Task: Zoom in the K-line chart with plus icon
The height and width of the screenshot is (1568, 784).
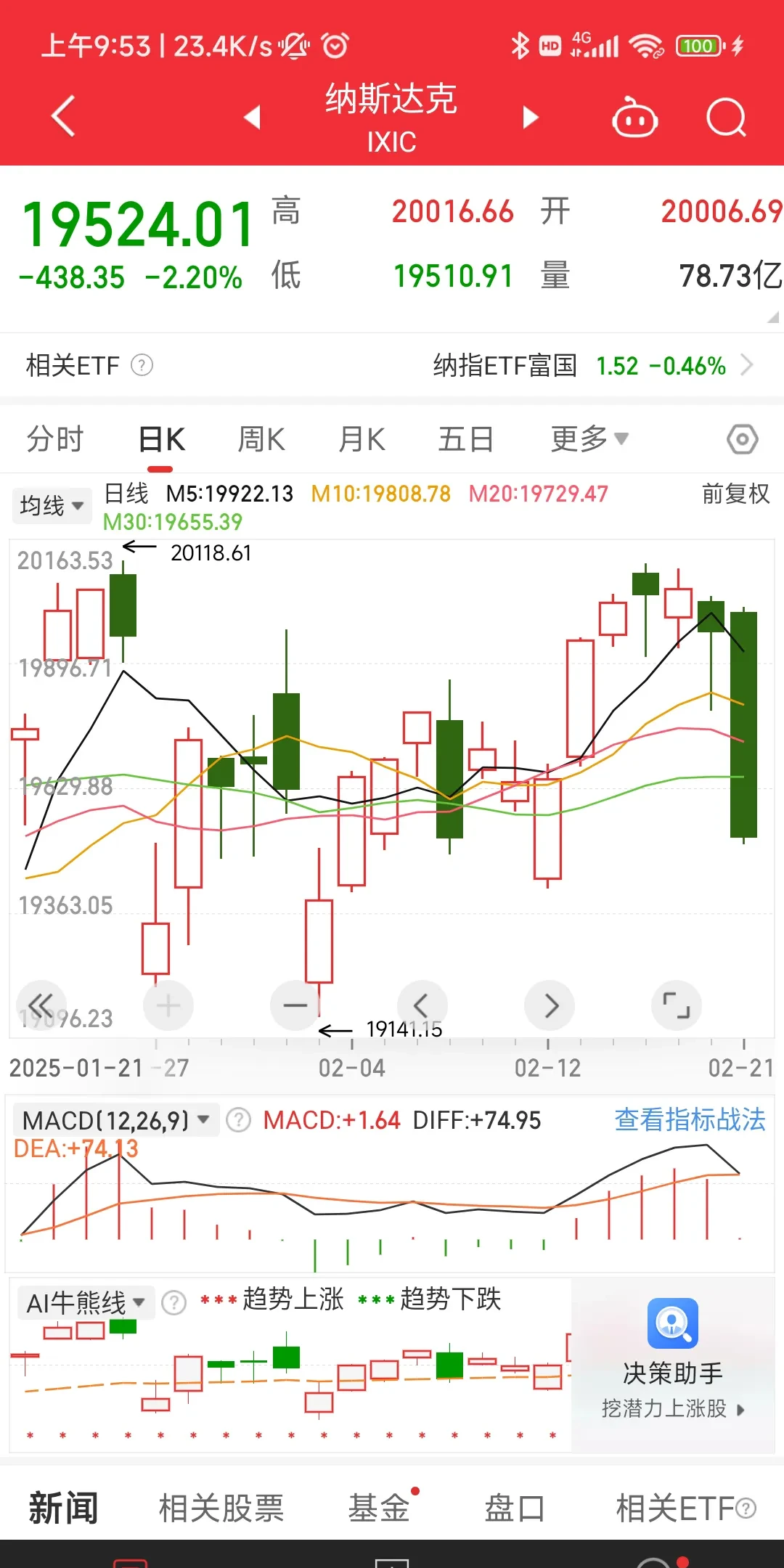Action: [168, 1005]
